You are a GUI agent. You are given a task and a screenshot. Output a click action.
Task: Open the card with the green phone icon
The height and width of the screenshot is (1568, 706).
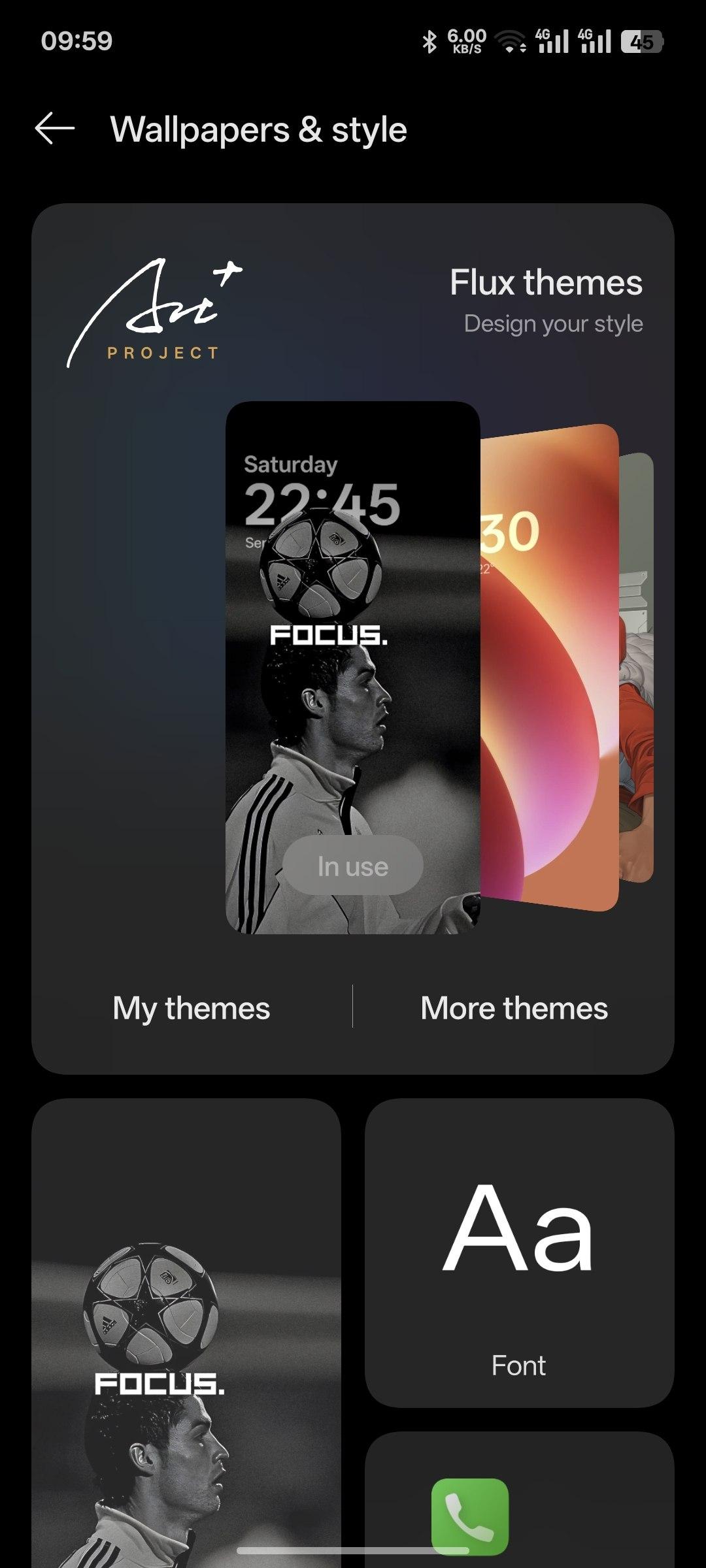519,1500
